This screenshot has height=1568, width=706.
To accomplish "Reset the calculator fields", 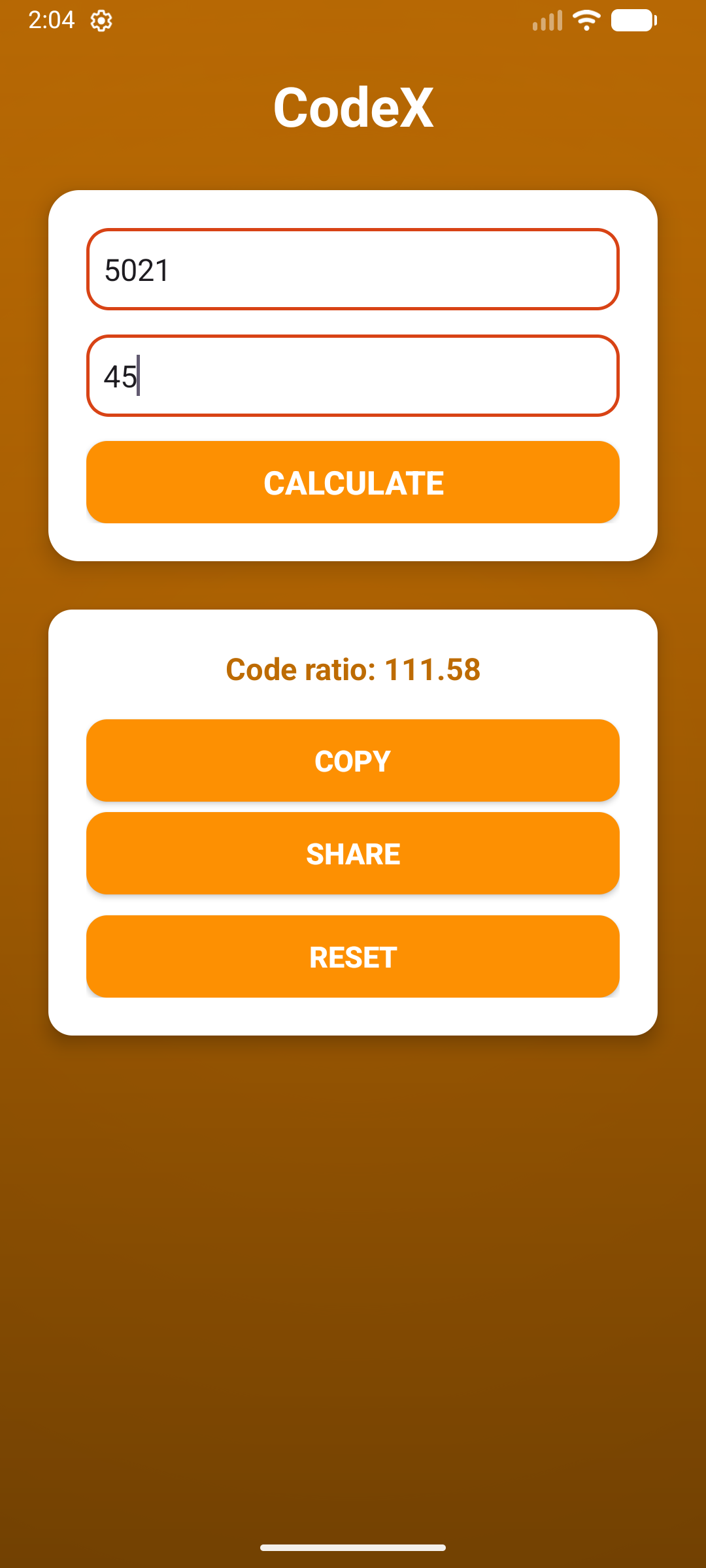I will (x=353, y=956).
